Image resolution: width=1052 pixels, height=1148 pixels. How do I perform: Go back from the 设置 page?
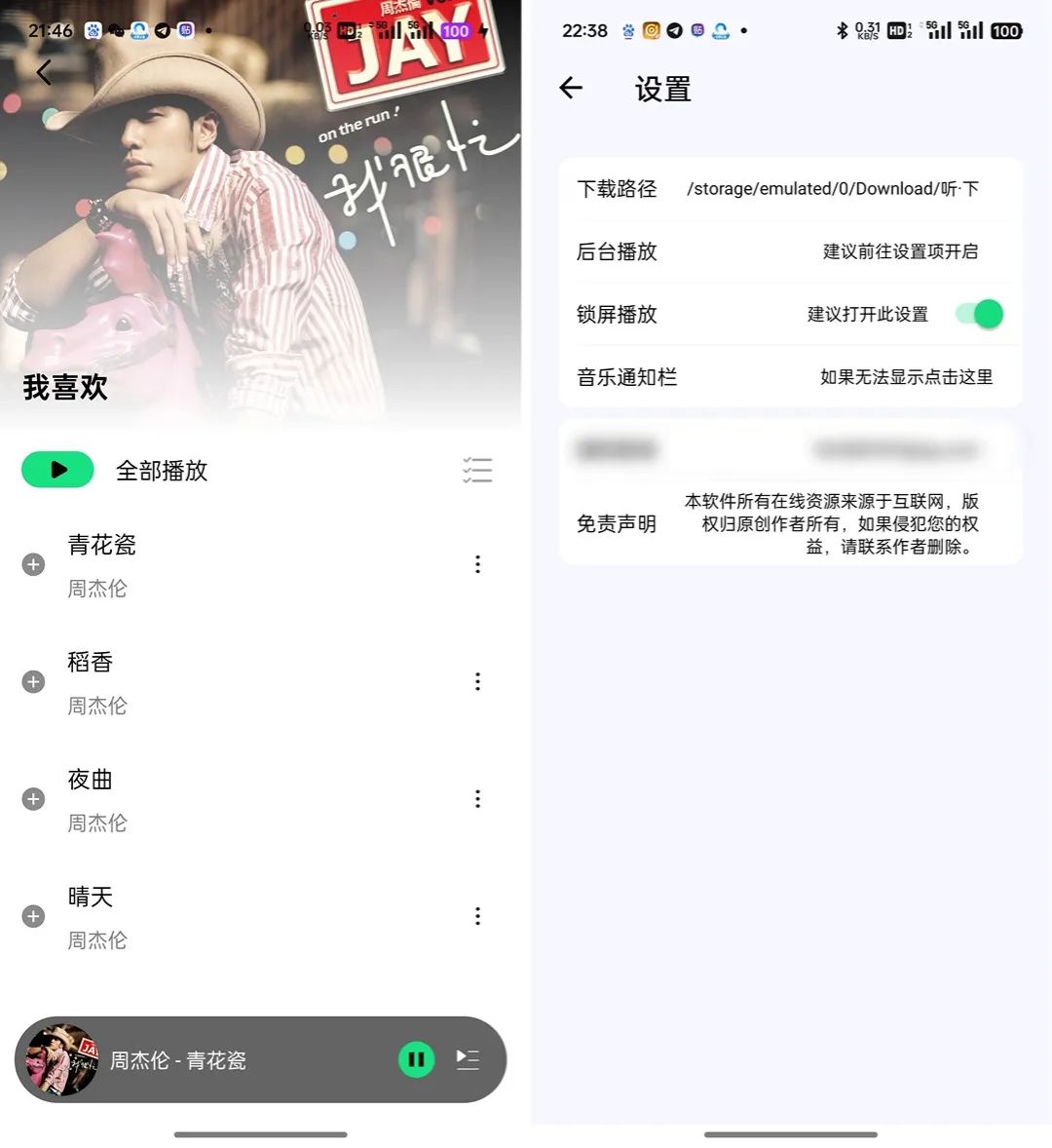click(x=571, y=89)
